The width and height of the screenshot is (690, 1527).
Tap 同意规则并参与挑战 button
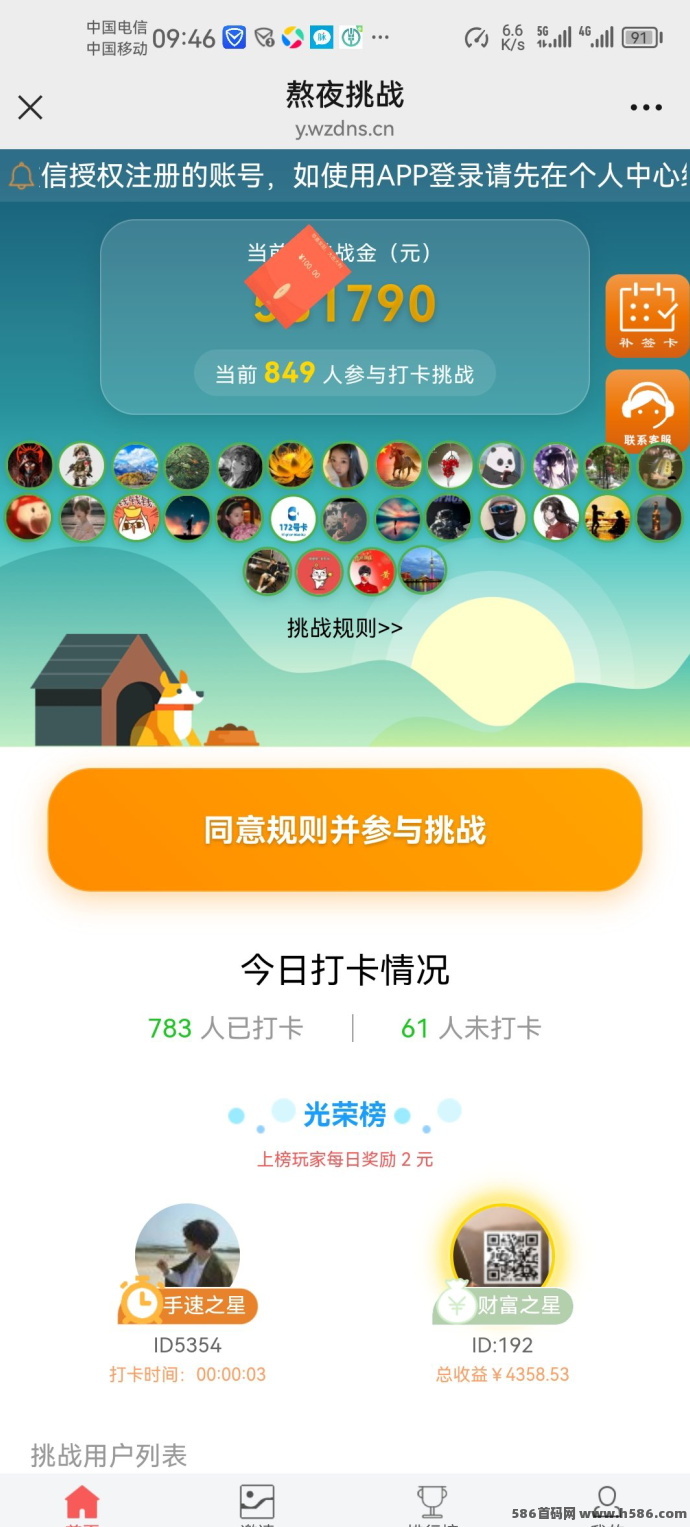click(345, 830)
